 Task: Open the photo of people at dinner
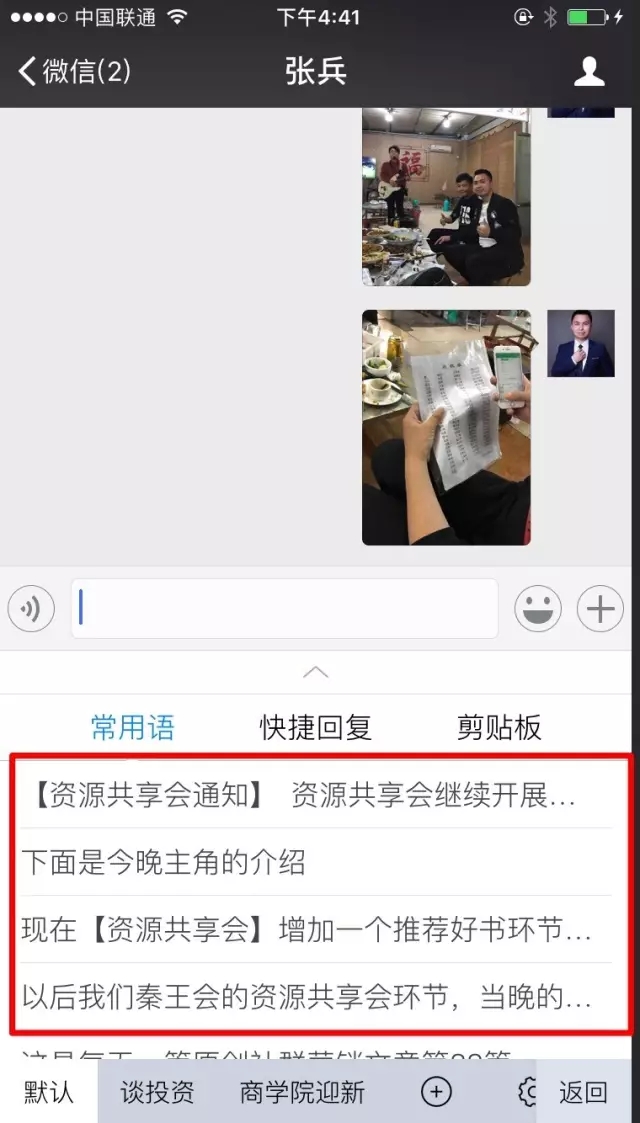pyautogui.click(x=446, y=196)
